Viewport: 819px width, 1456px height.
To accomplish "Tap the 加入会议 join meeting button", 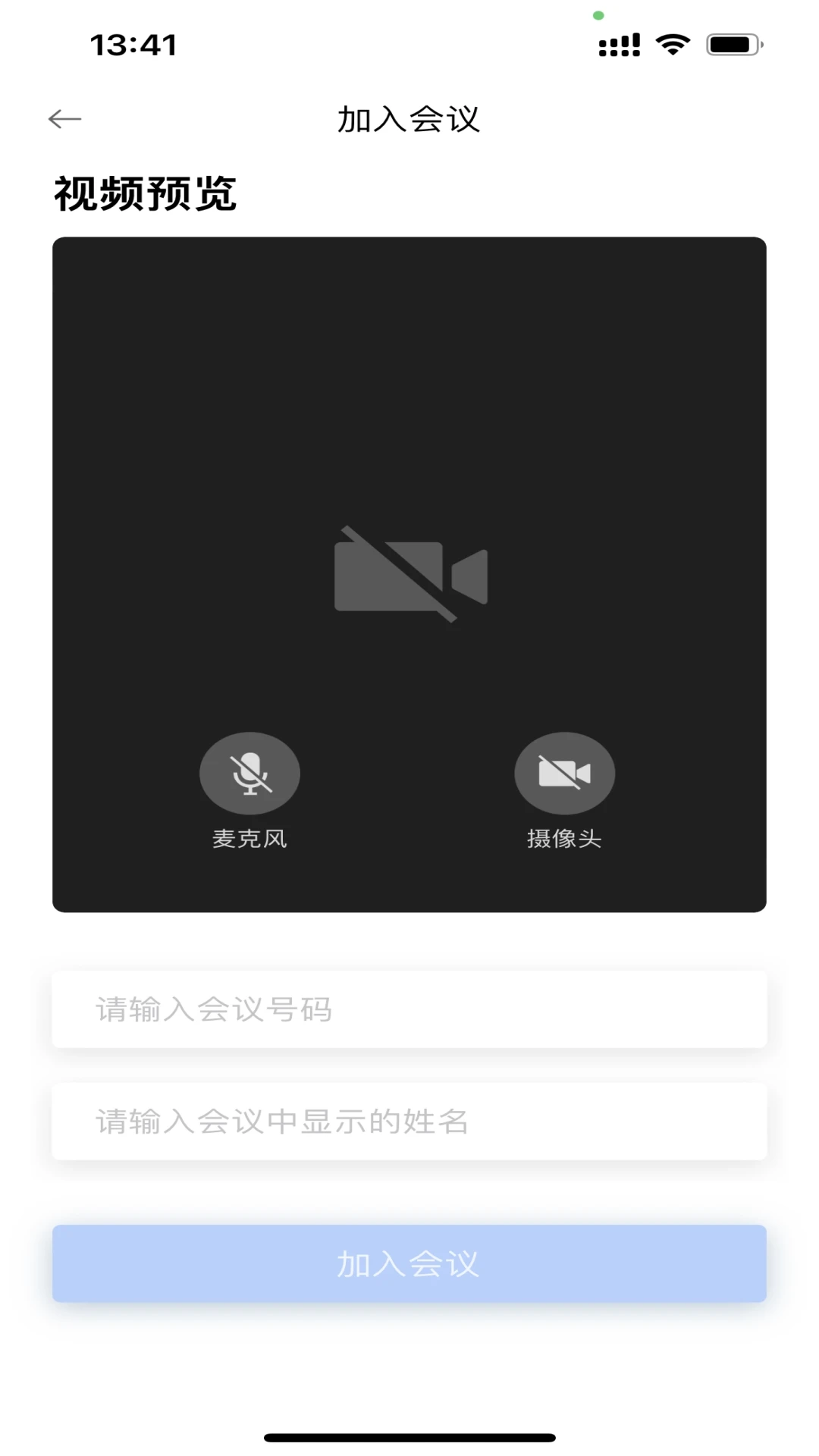I will [409, 1263].
